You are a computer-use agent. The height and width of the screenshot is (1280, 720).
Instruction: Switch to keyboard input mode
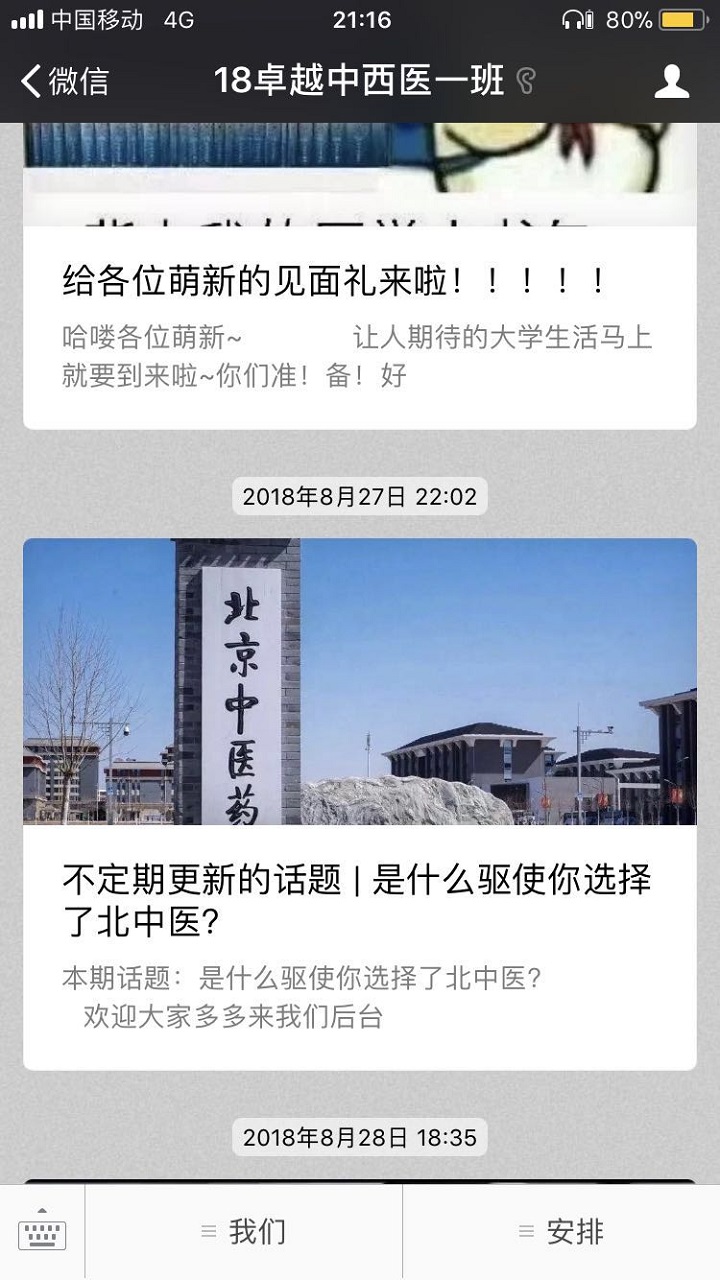(42, 1232)
